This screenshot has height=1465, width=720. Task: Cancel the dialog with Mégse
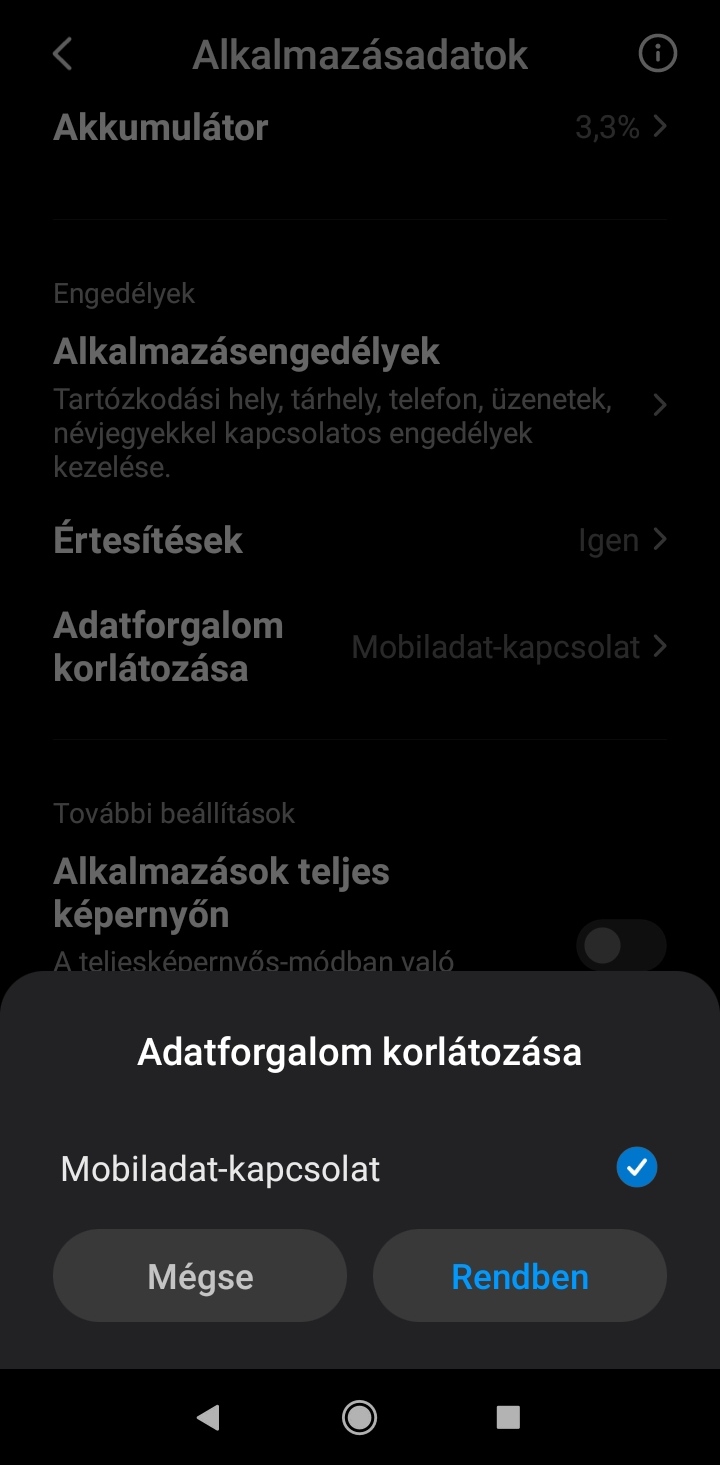tap(200, 1276)
